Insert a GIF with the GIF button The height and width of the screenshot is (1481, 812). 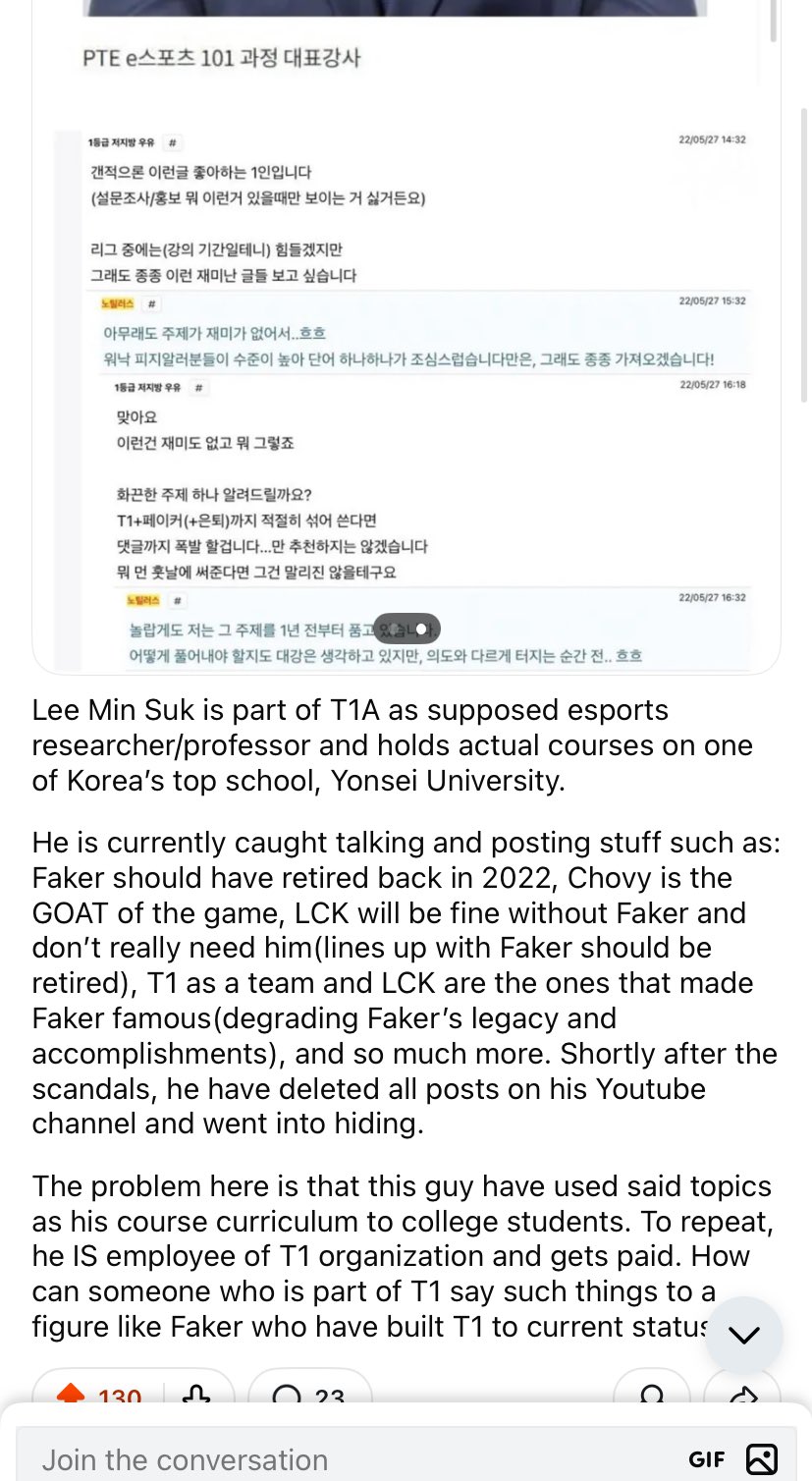coord(706,1459)
